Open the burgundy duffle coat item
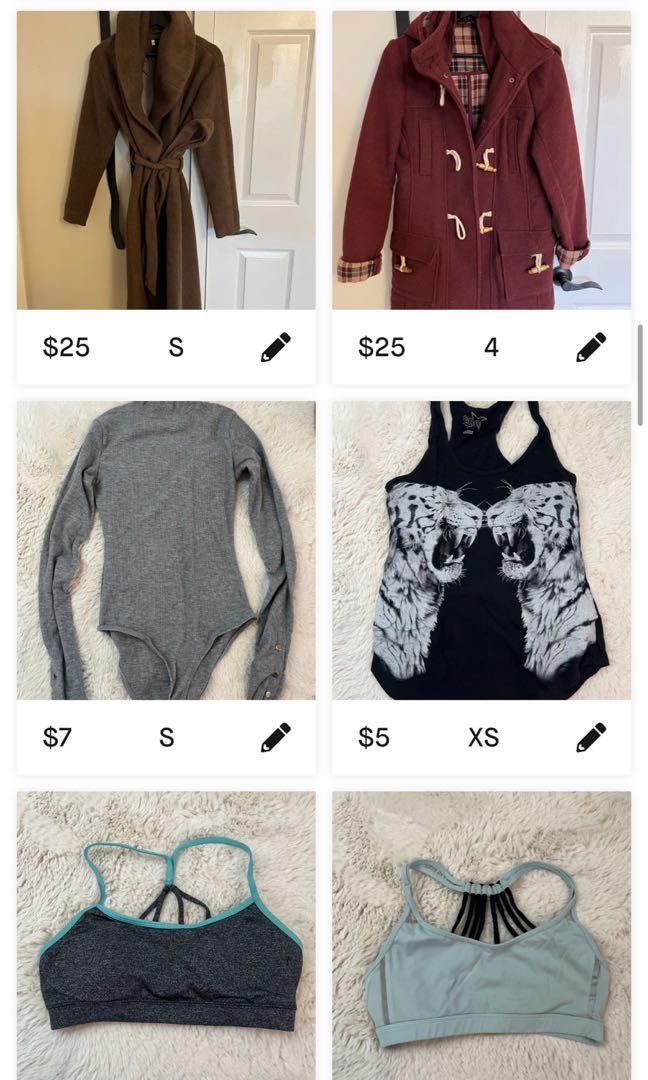Viewport: 648px width, 1080px height. pyautogui.click(x=481, y=160)
